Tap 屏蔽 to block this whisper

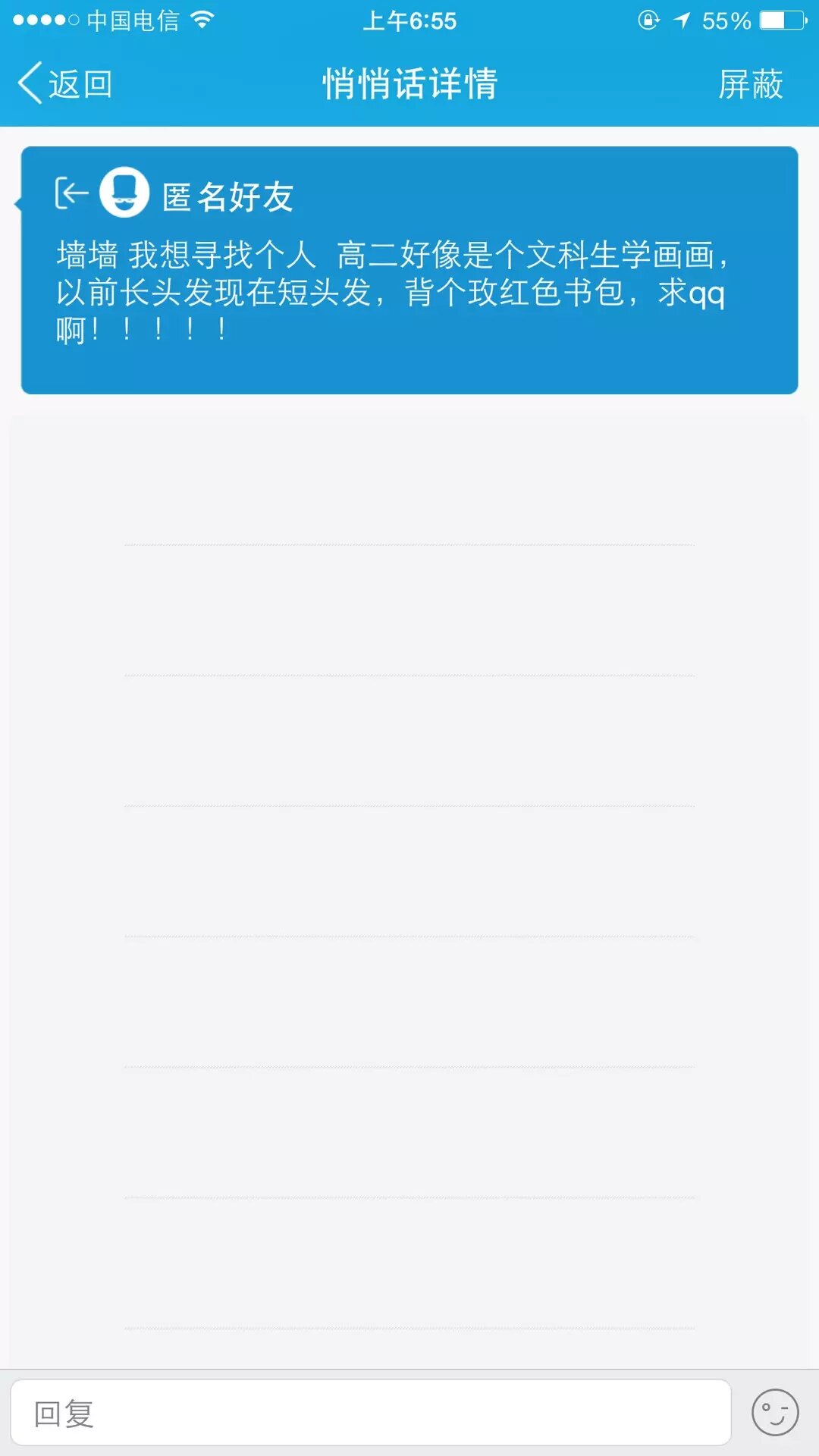pyautogui.click(x=750, y=83)
